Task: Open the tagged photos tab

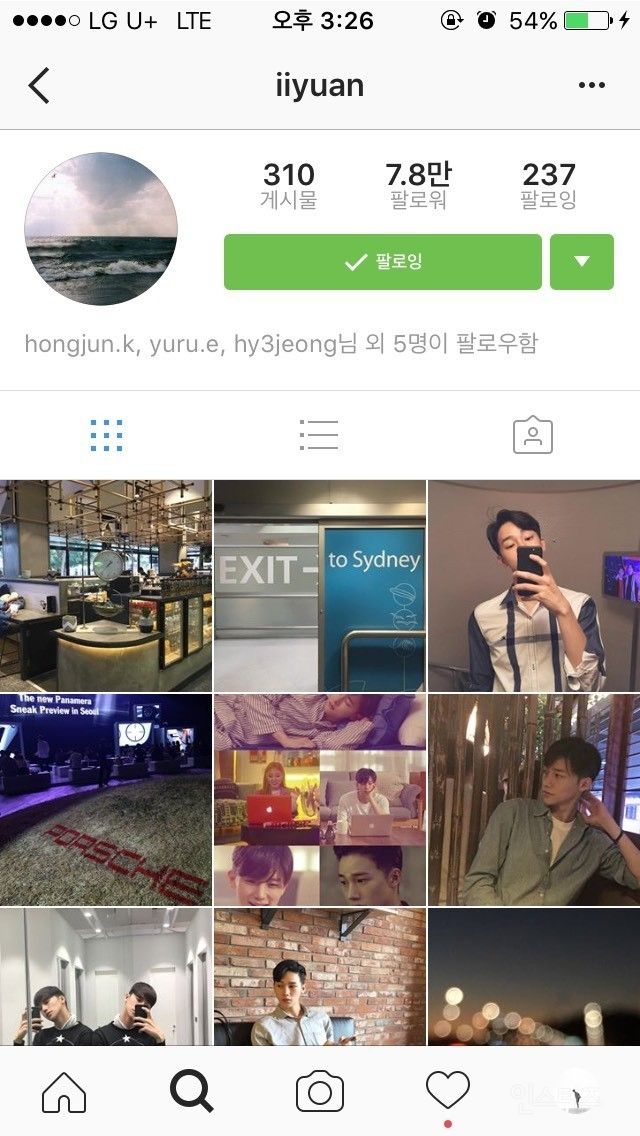Action: click(x=532, y=435)
